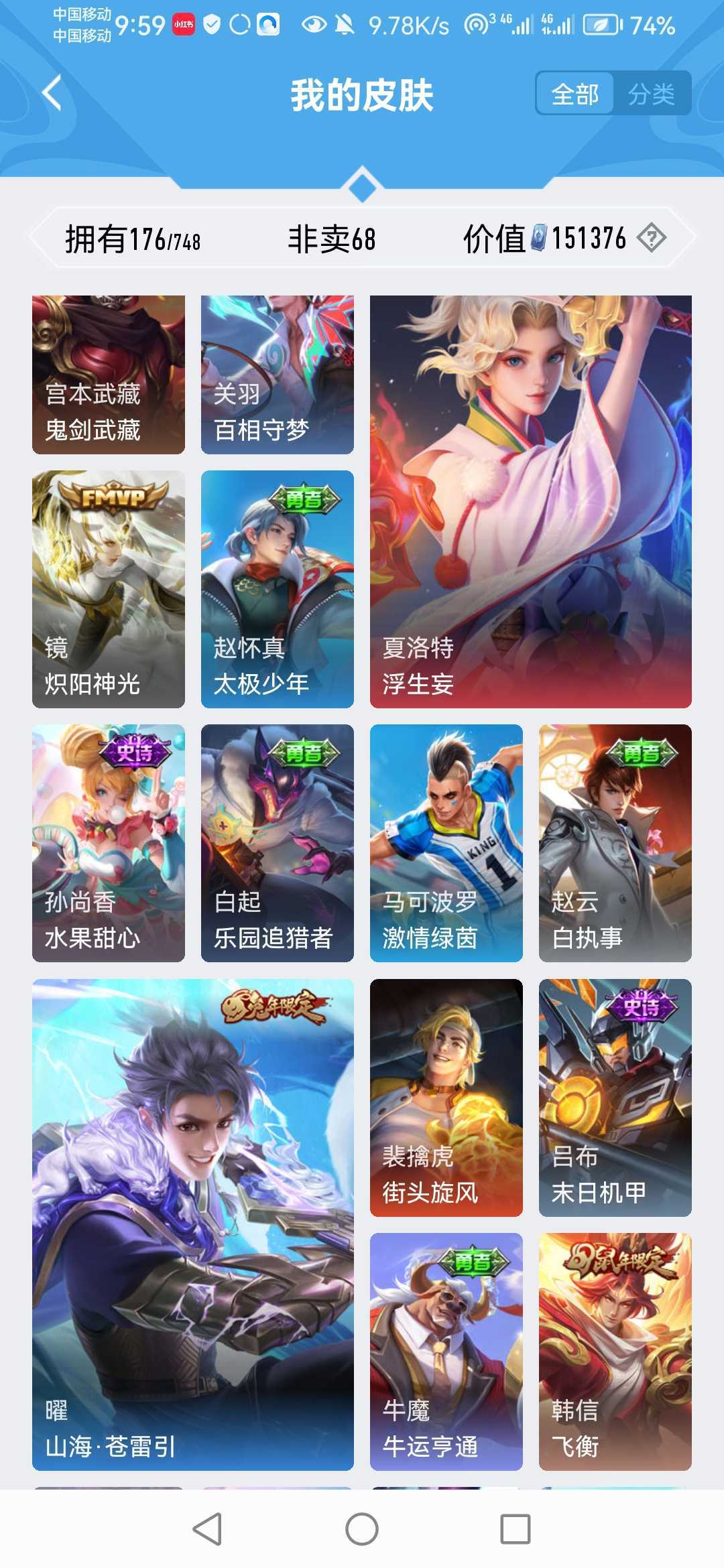Screen dimensions: 724x1568
Task: Open 吕布 末日机甲 skin
Action: [615, 1098]
